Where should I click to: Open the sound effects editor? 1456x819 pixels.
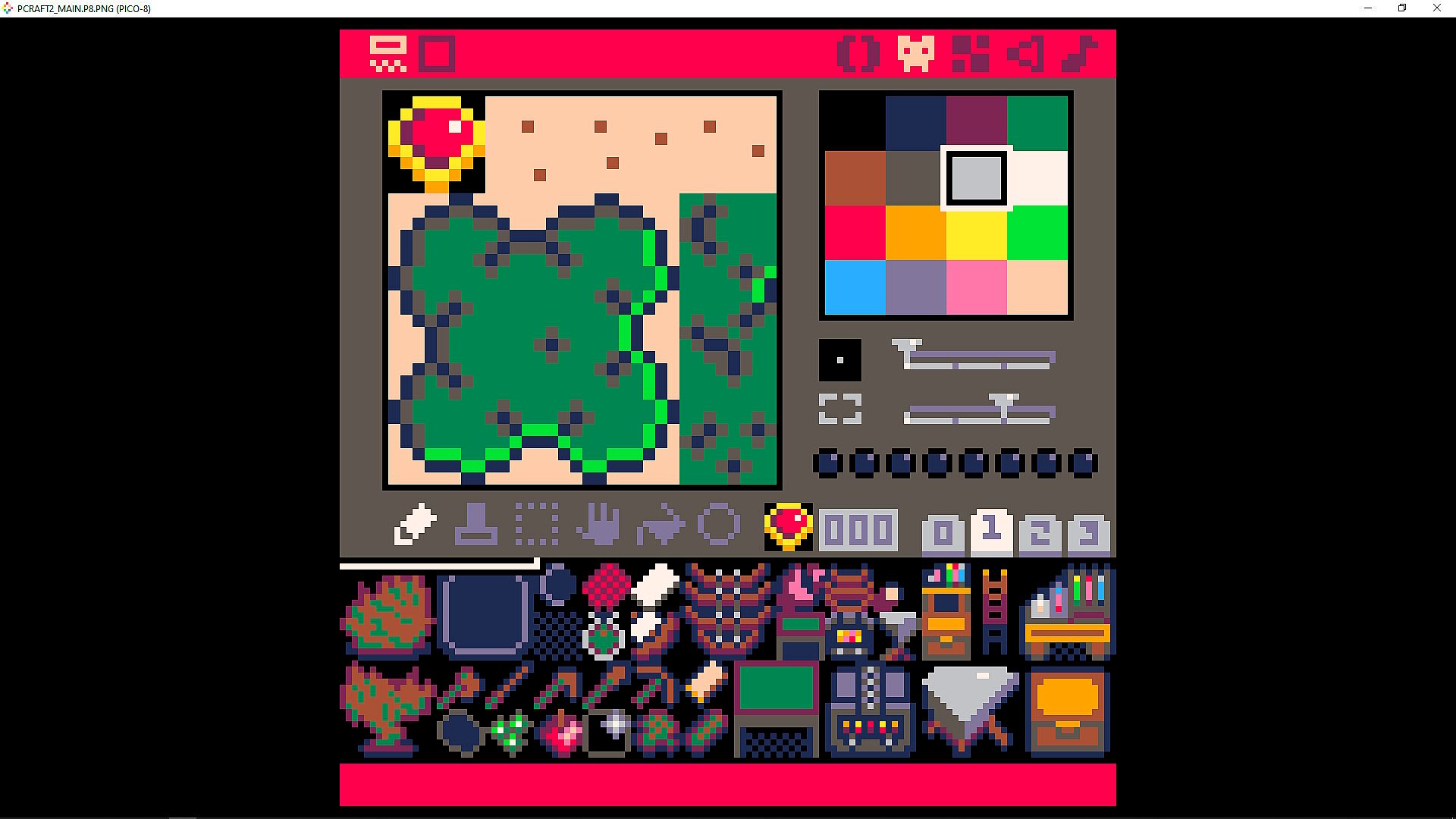(1026, 54)
